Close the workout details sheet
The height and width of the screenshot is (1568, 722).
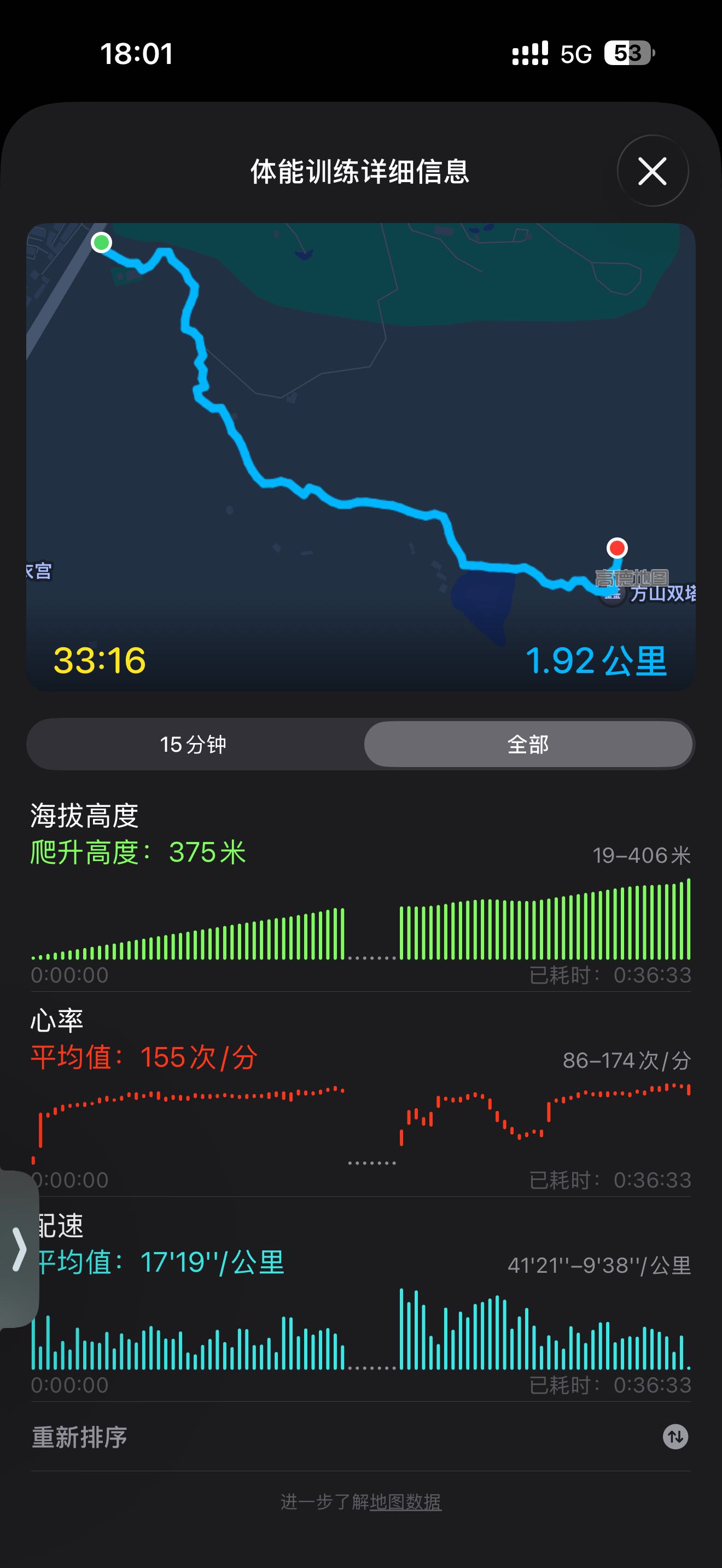click(652, 171)
